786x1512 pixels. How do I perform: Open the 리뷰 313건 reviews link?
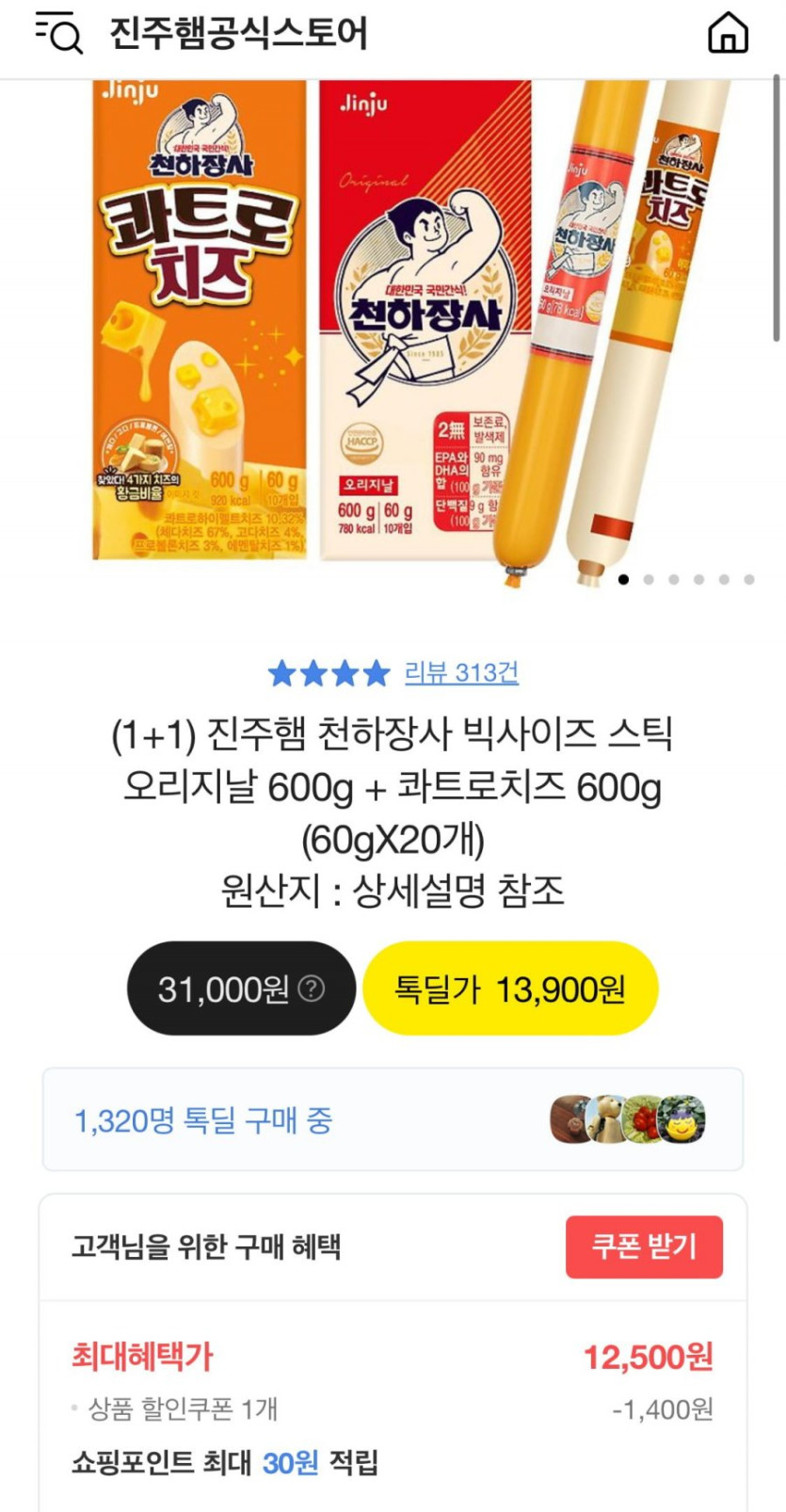click(460, 672)
